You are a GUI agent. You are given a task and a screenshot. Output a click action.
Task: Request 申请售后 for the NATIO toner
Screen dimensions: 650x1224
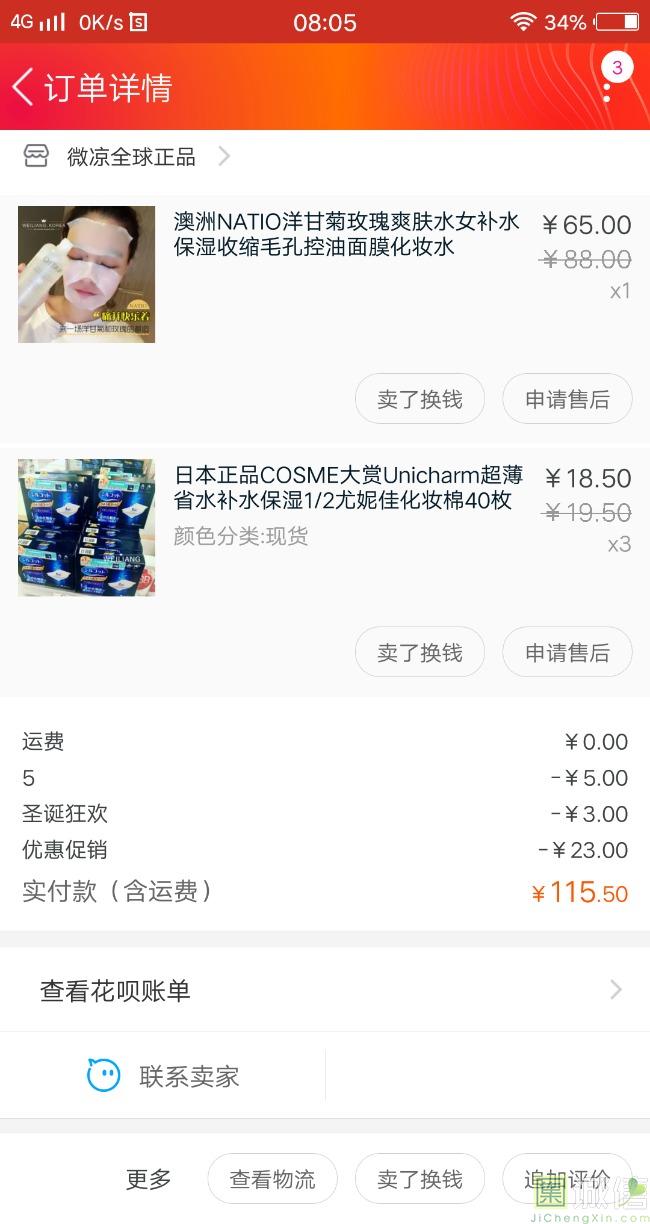[x=567, y=399]
